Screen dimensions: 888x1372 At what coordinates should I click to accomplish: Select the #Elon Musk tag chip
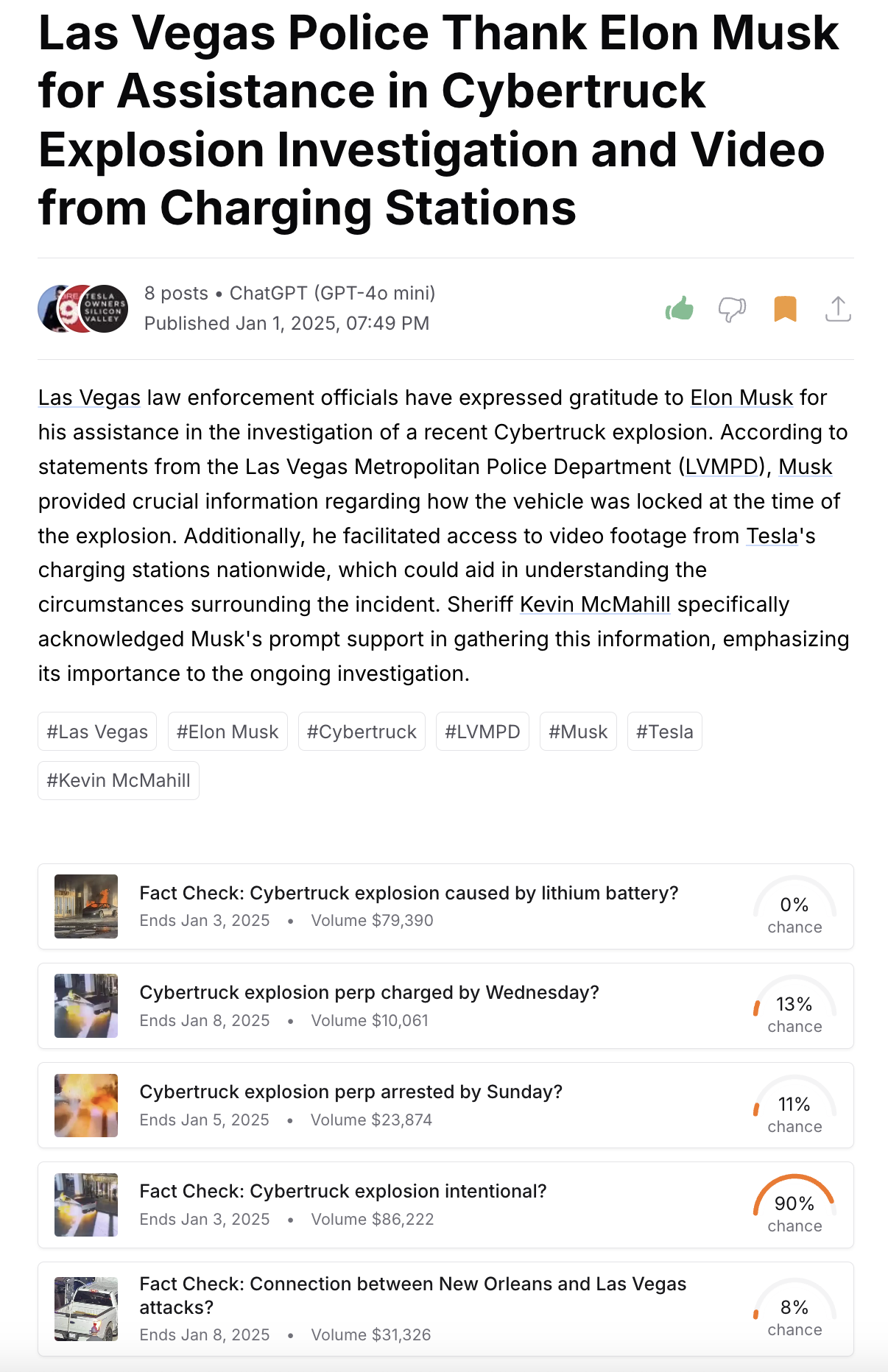pos(228,732)
